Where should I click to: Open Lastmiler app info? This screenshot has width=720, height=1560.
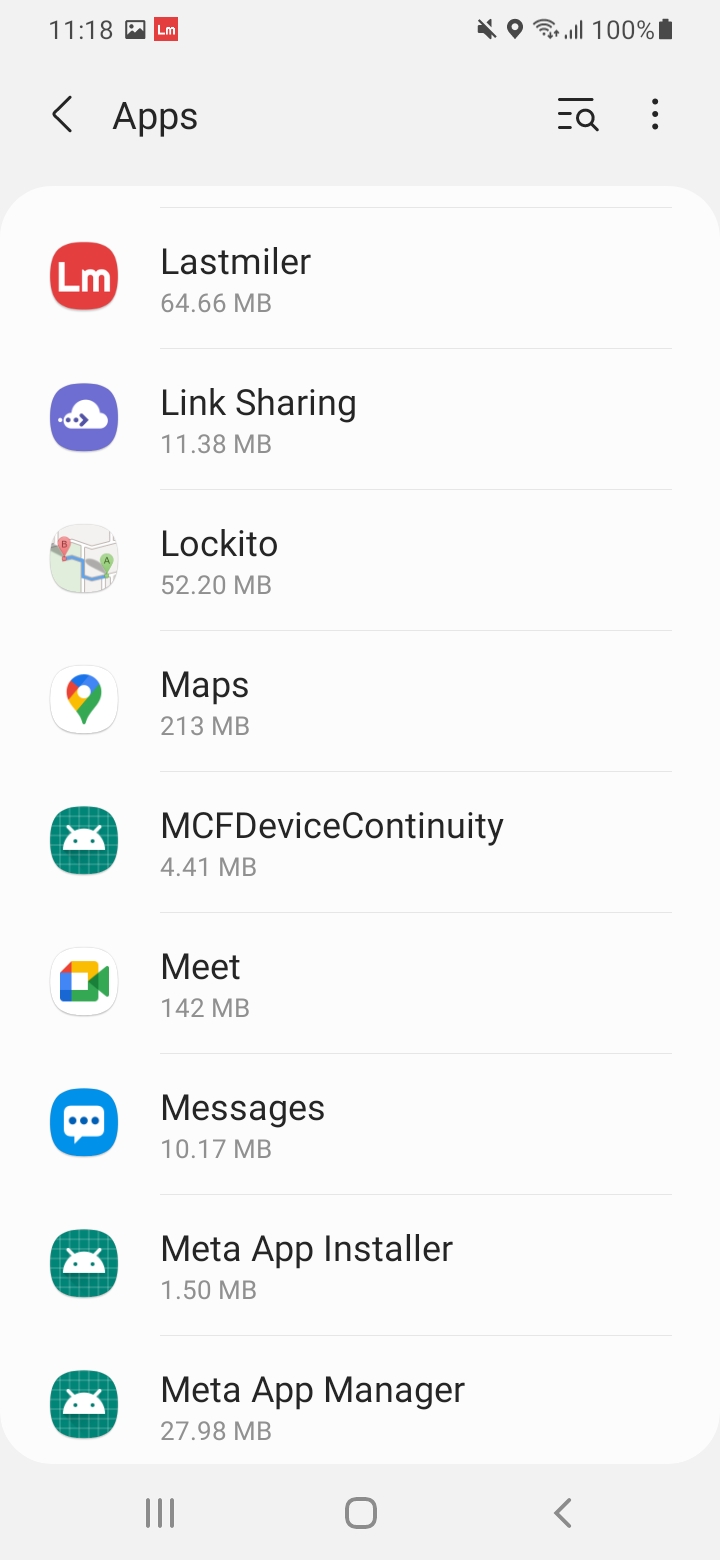360,278
